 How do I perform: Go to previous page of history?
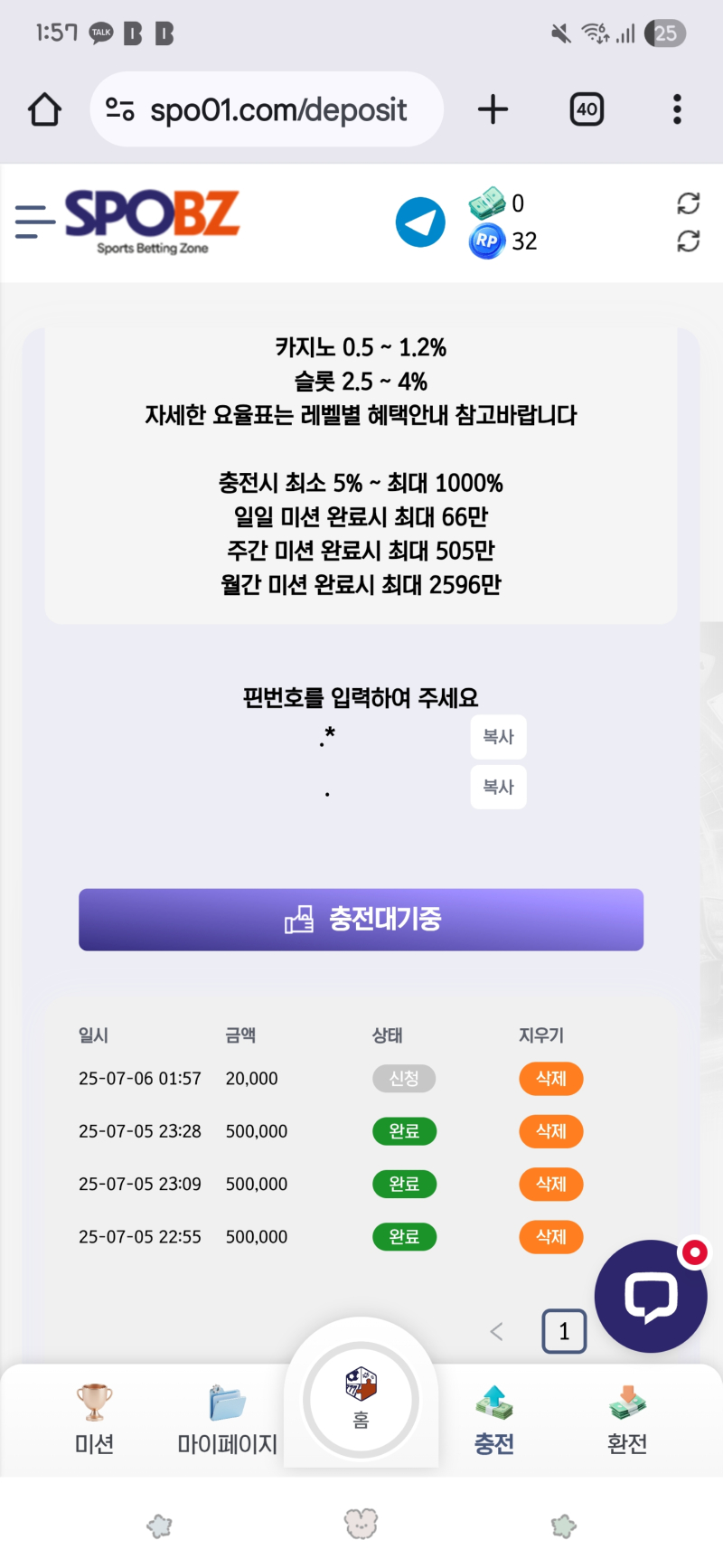point(496,1331)
